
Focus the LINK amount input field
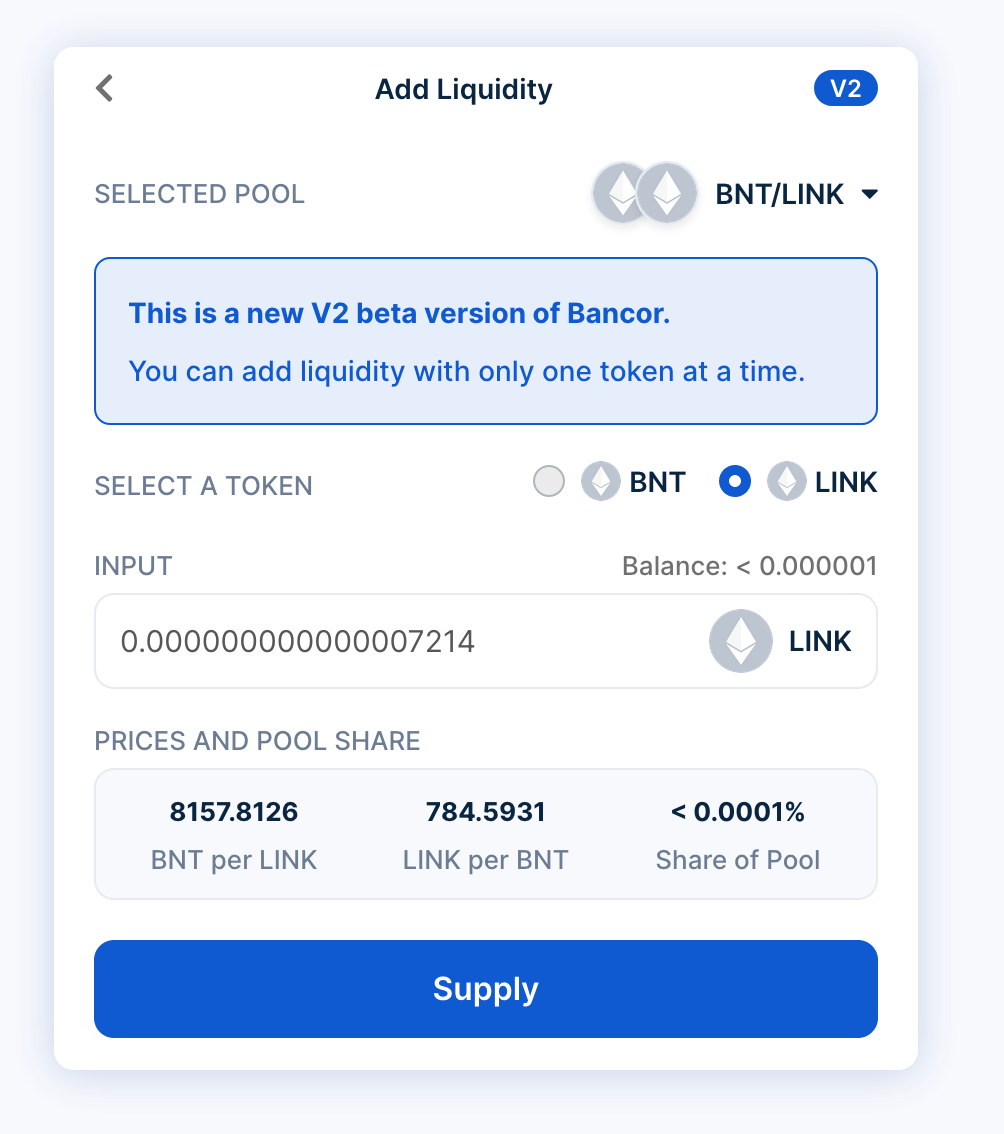(x=400, y=641)
